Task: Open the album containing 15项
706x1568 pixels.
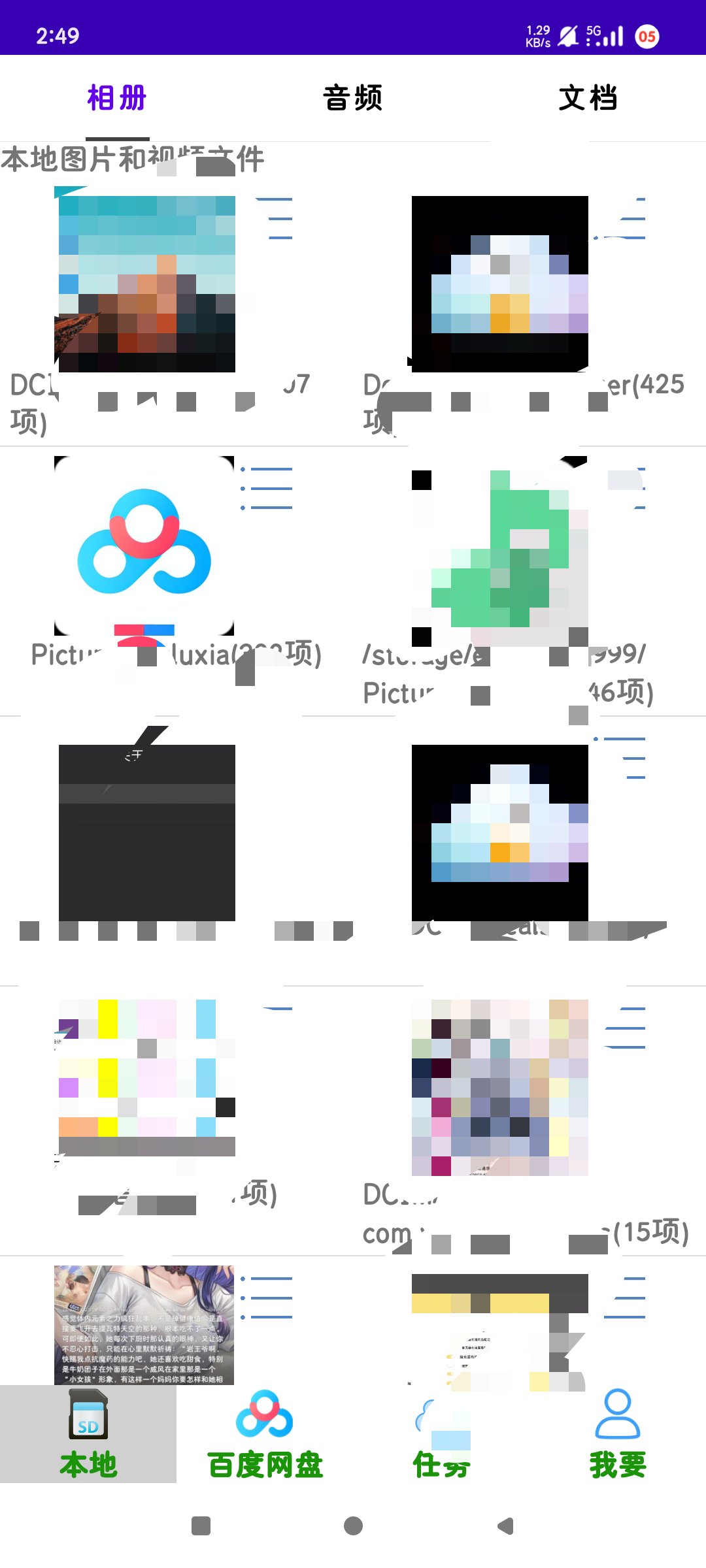Action: [x=499, y=1088]
